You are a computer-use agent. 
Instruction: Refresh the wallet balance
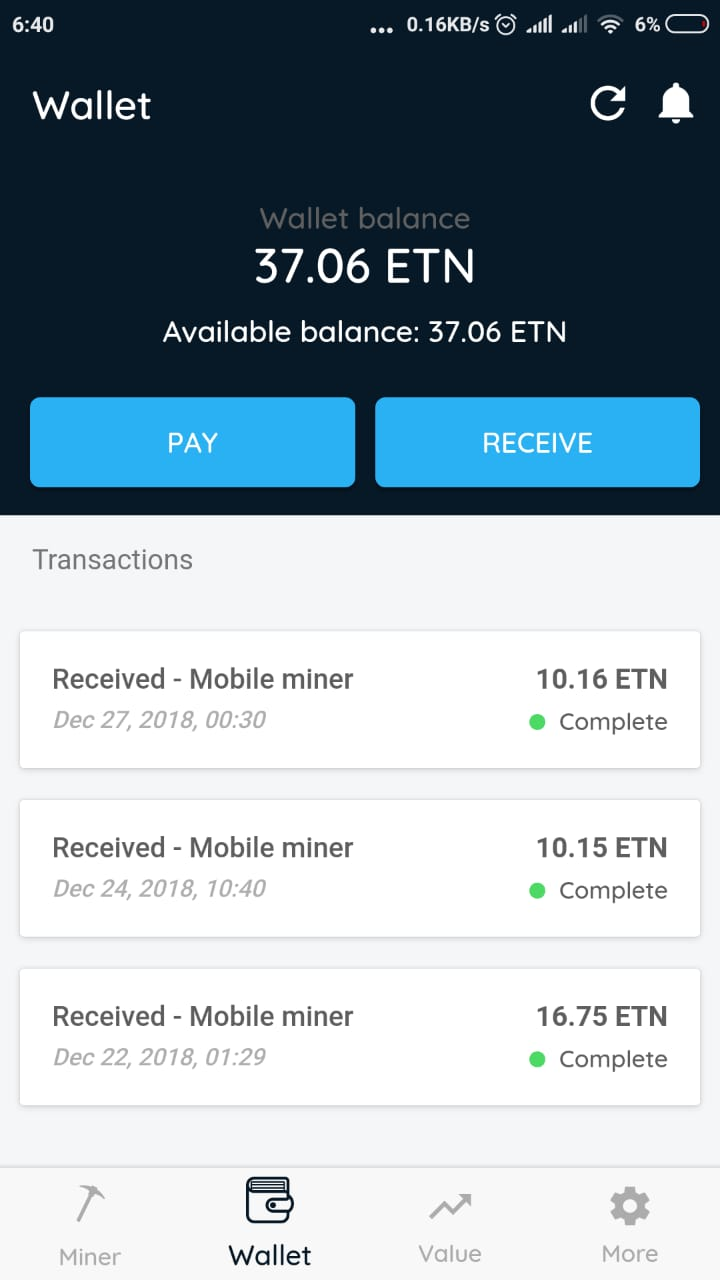click(607, 104)
